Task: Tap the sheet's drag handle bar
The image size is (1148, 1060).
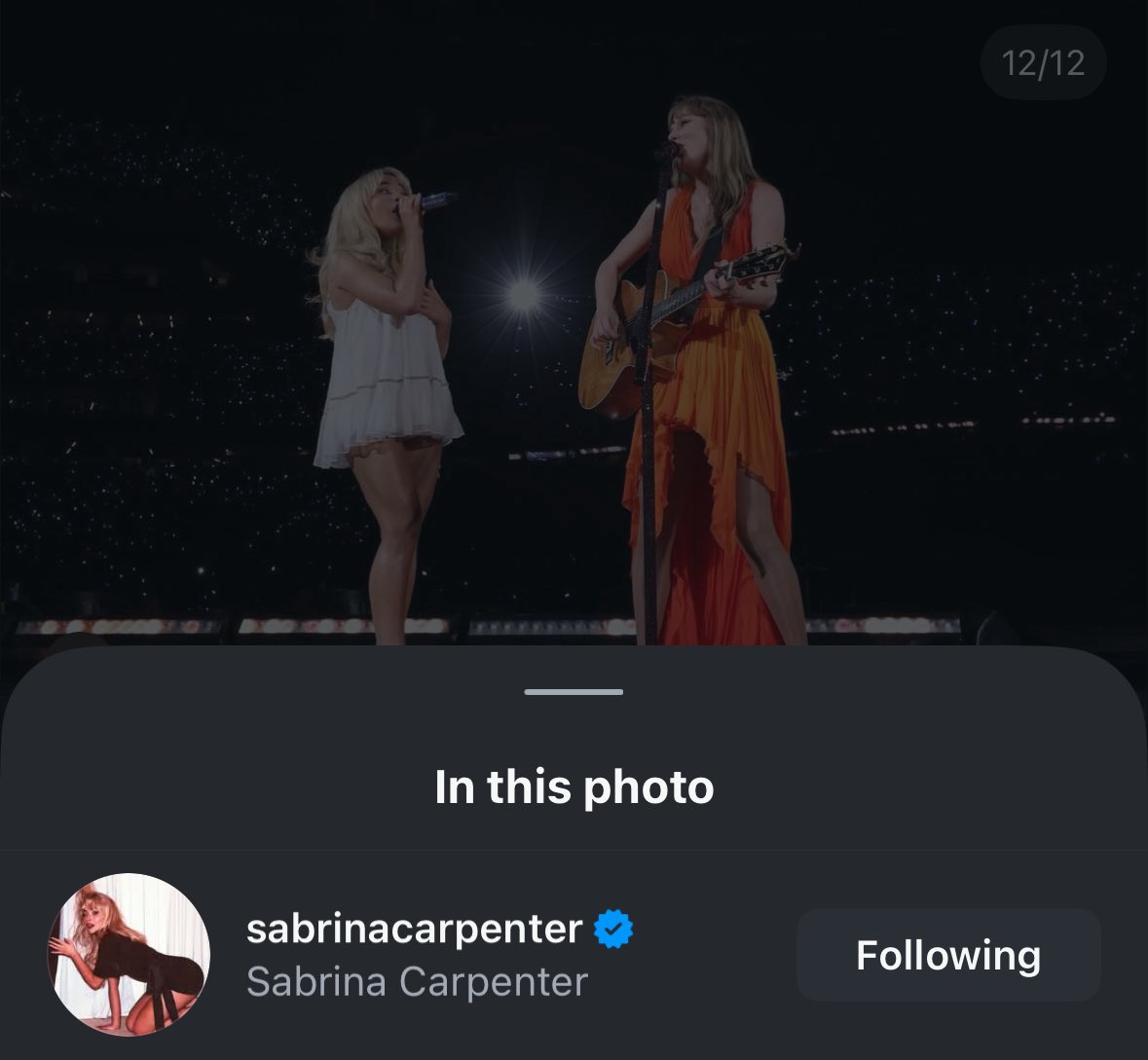Action: tap(574, 692)
